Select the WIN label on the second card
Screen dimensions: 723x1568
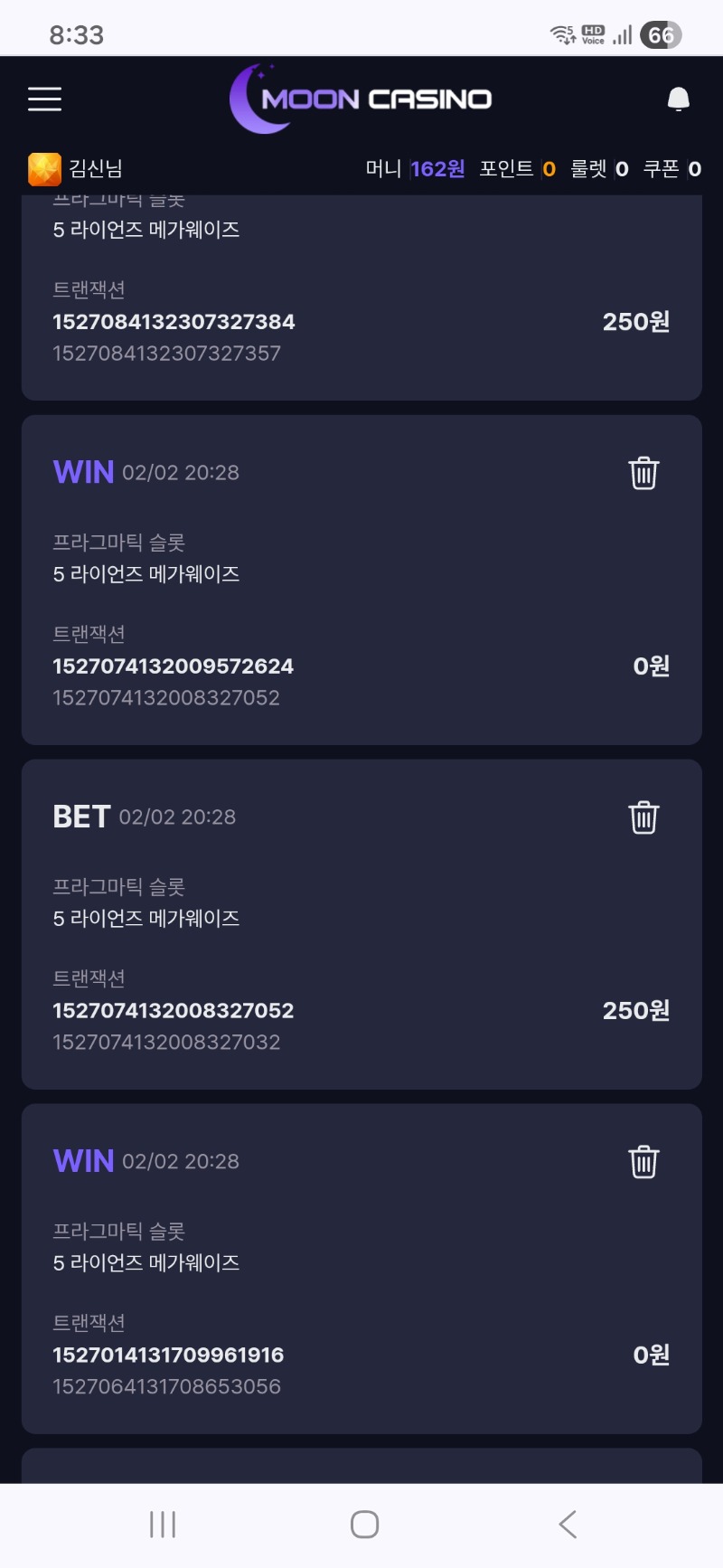[82, 472]
